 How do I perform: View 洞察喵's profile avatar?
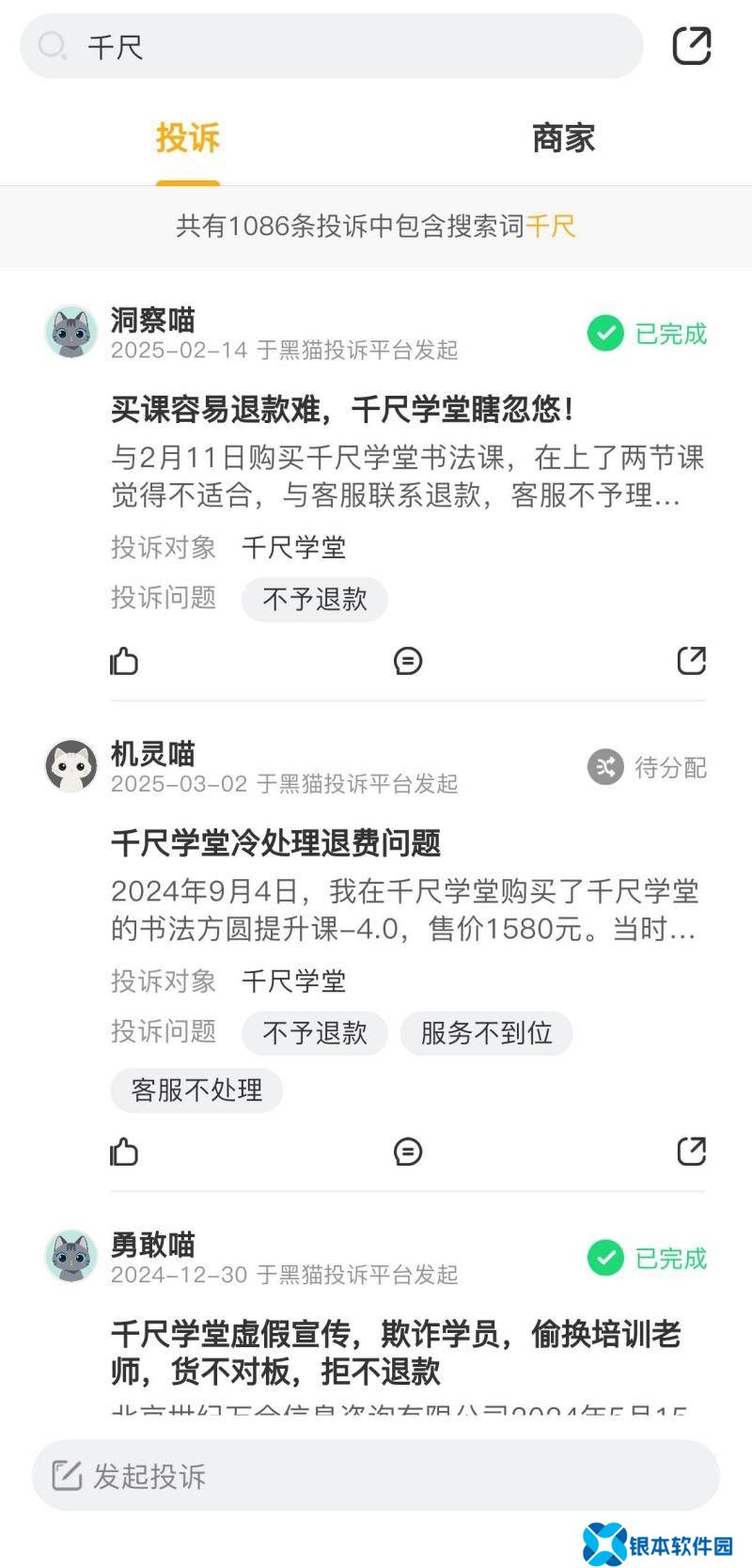pos(71,332)
